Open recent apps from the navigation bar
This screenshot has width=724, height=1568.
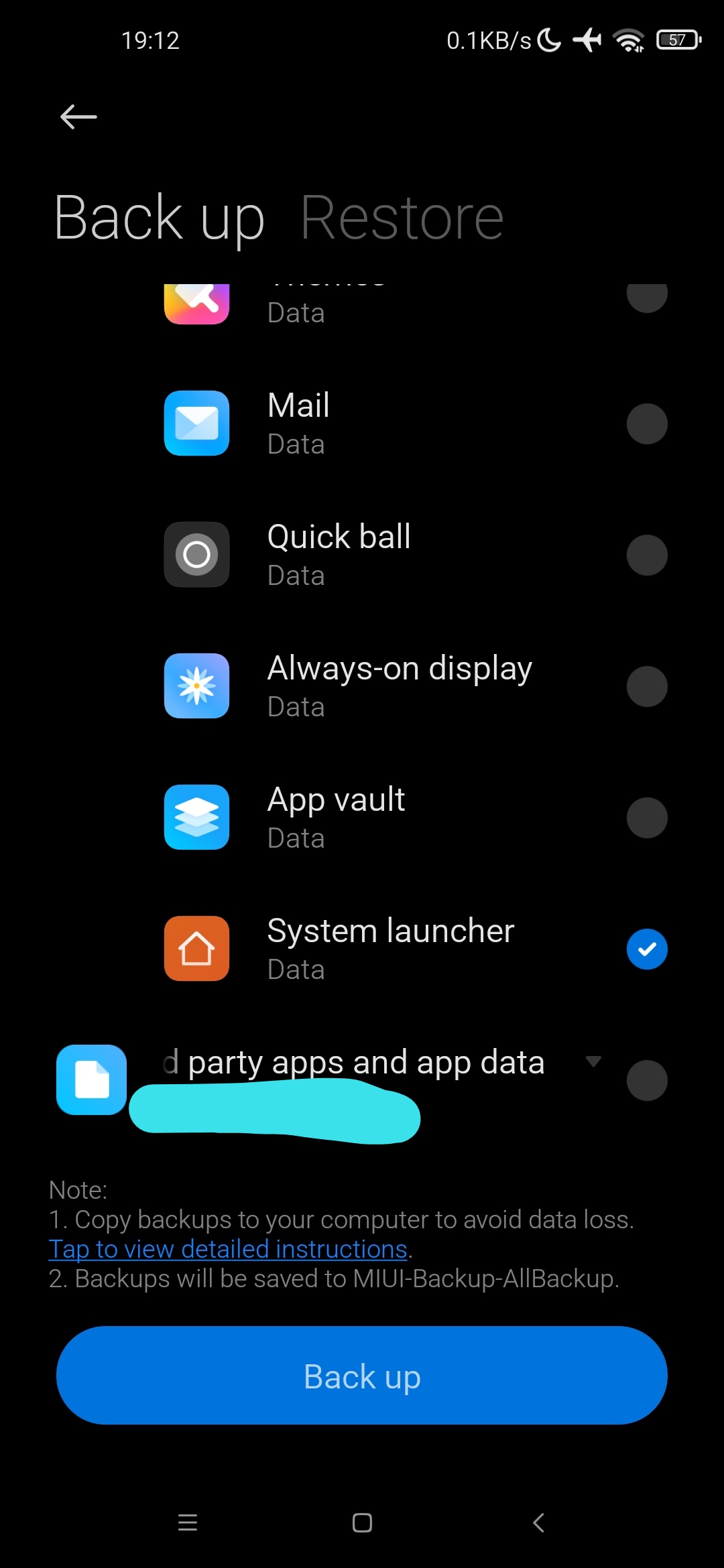188,1522
